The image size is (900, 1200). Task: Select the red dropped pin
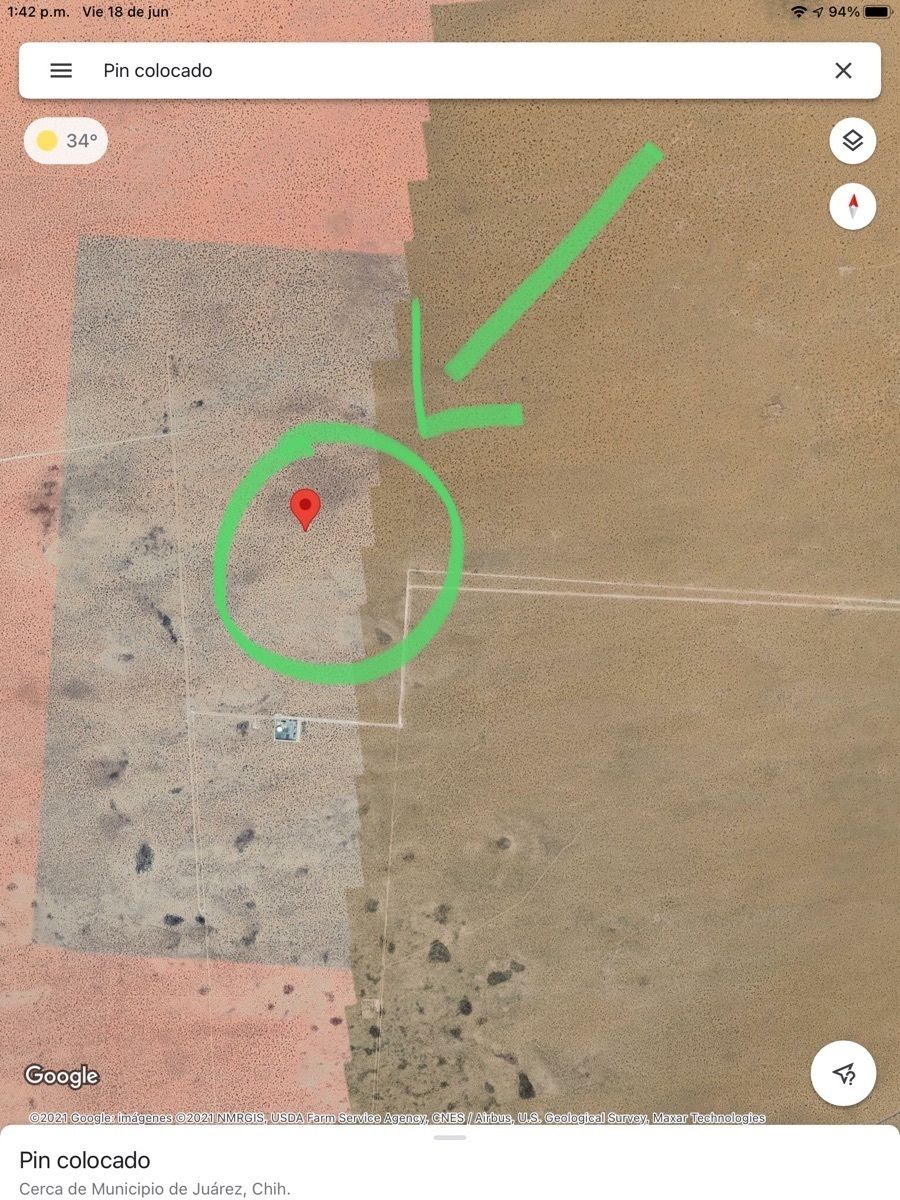tap(305, 508)
